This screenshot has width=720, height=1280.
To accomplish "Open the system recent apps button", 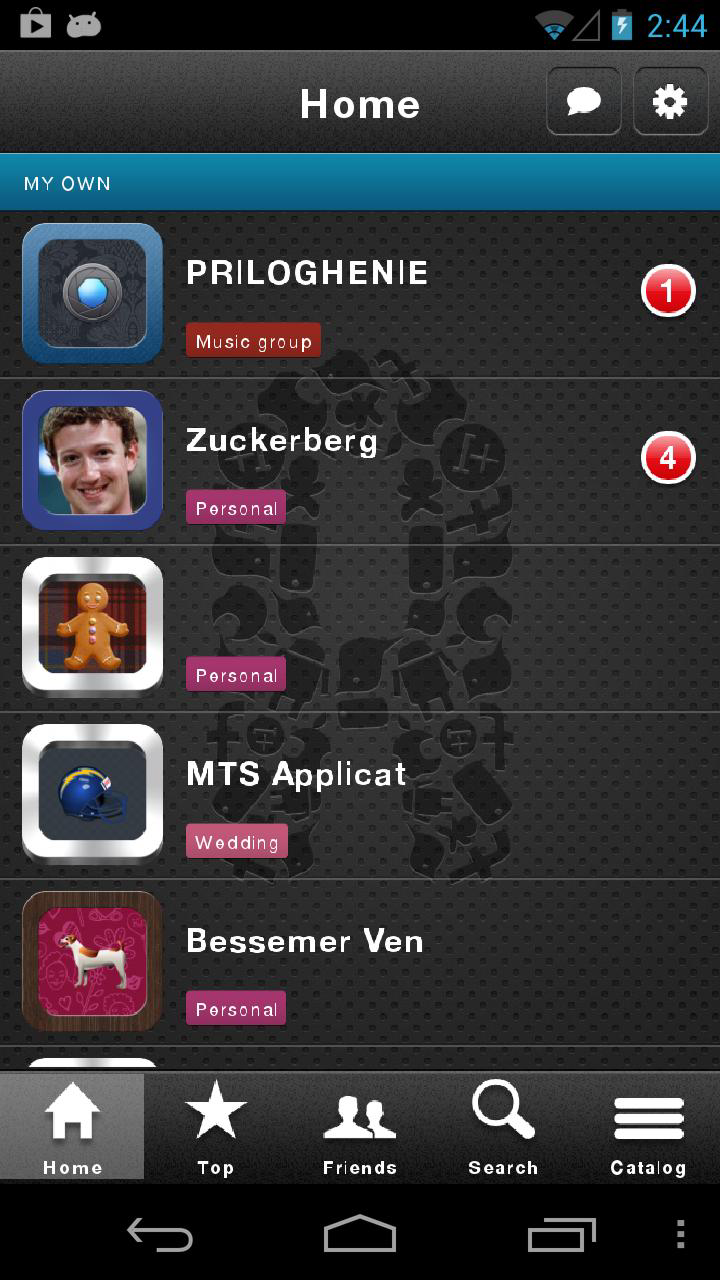I will [x=561, y=1235].
